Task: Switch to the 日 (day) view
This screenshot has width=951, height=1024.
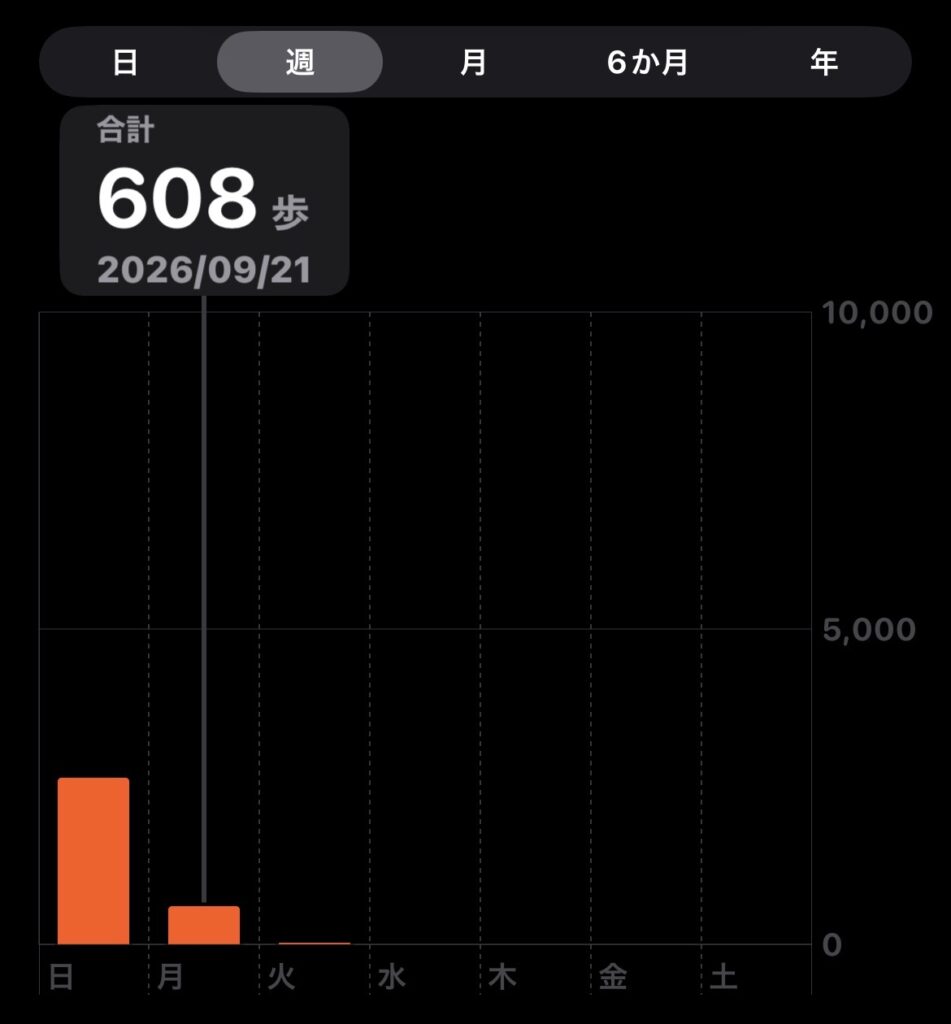Action: (125, 62)
